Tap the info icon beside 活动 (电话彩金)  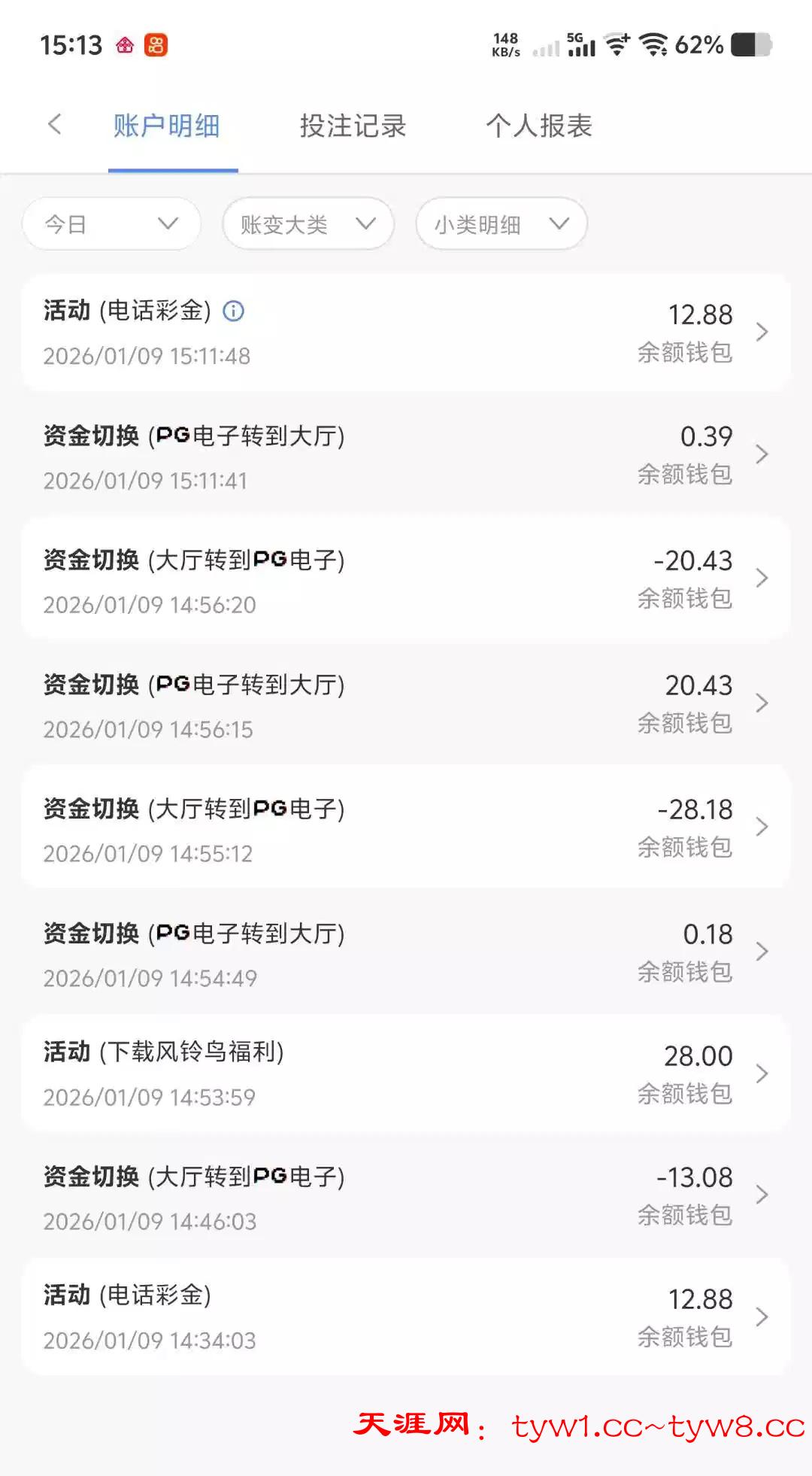(234, 311)
